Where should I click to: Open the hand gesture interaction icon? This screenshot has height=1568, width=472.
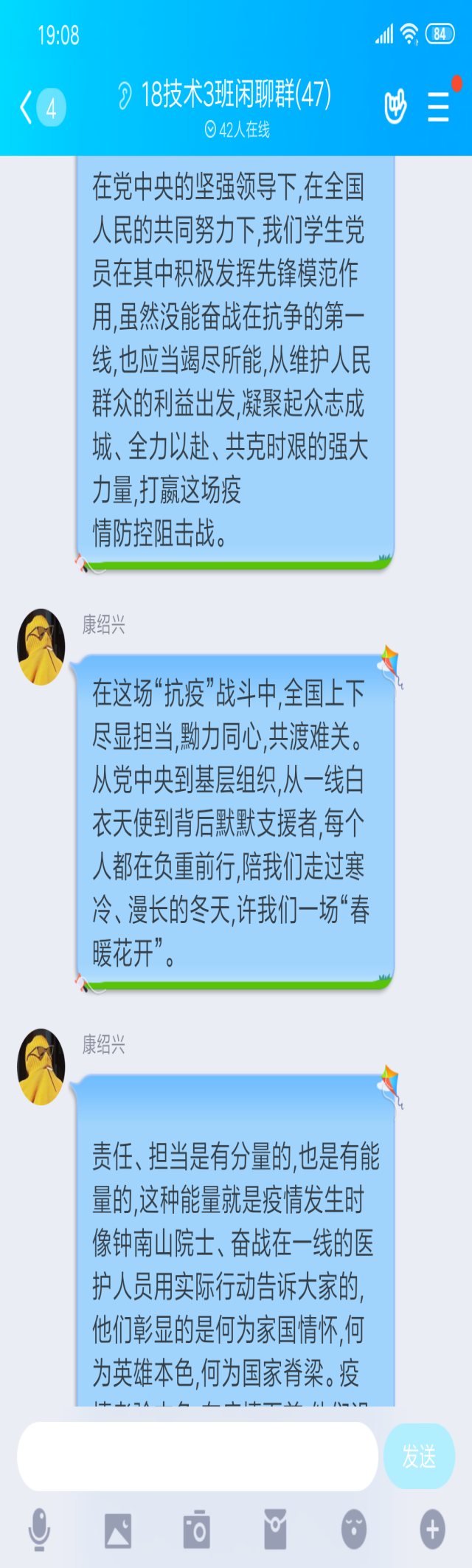coord(395,108)
